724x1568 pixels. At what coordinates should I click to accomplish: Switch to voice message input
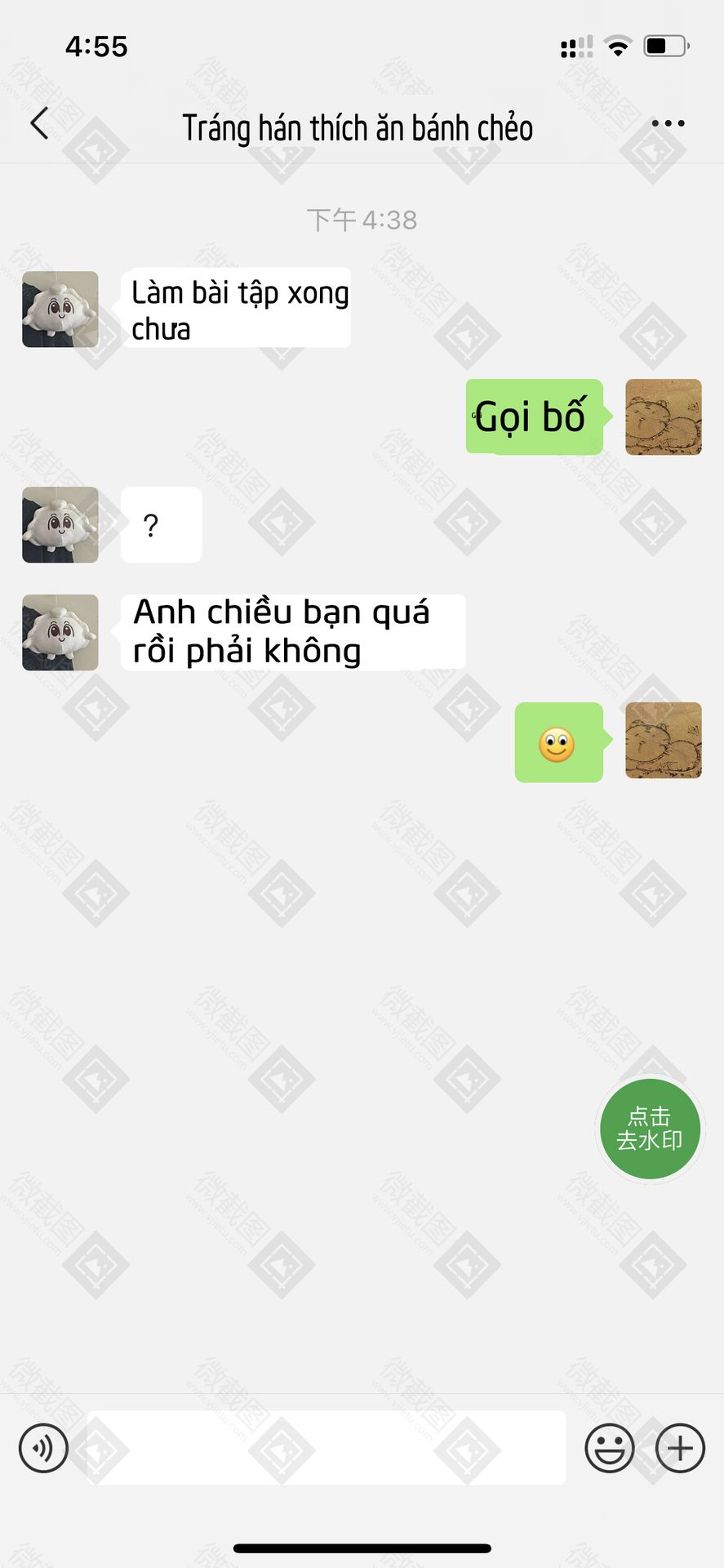tap(43, 1448)
